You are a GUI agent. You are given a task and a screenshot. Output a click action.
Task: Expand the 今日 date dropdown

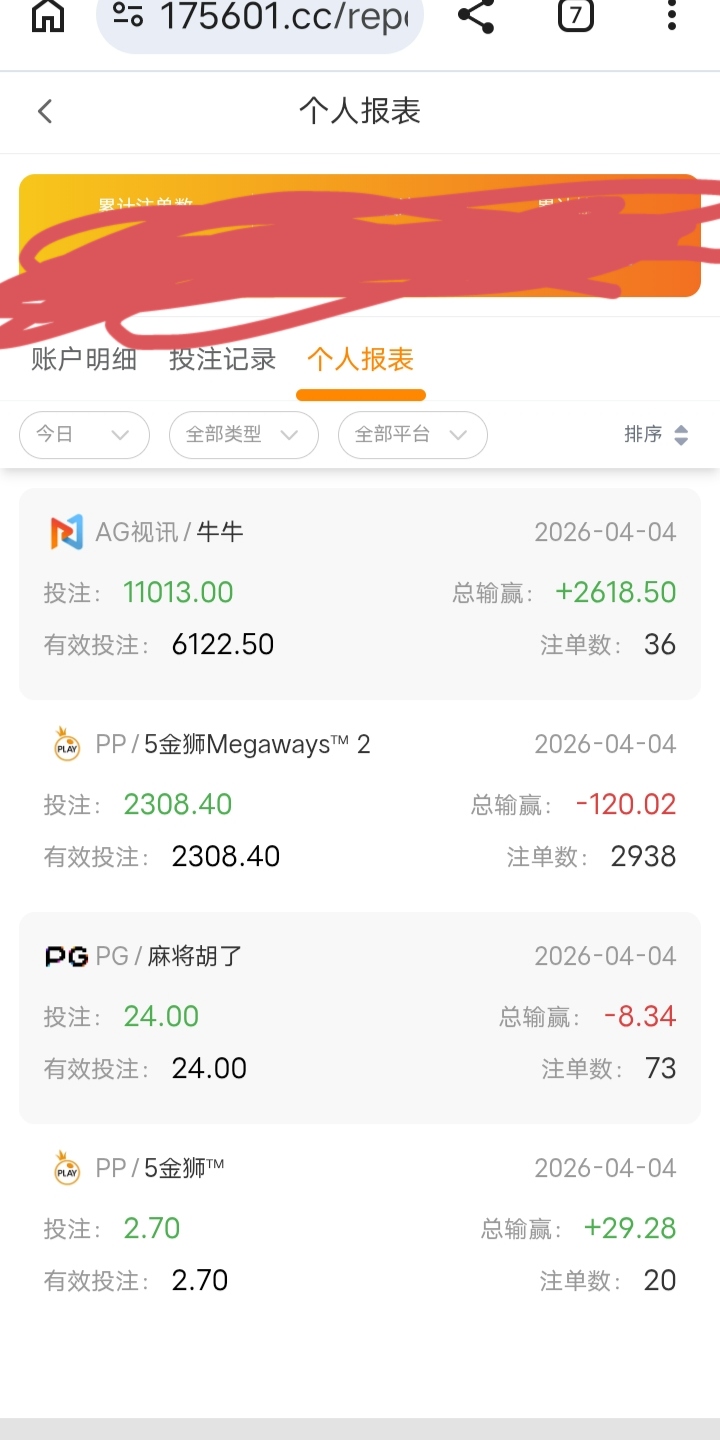tap(84, 435)
